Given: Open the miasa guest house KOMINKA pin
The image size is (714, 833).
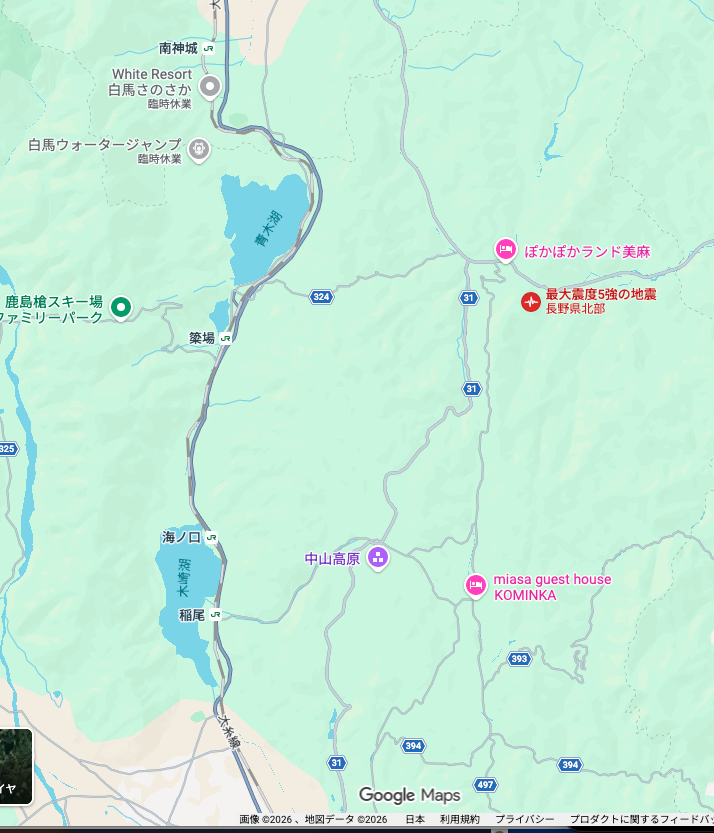Looking at the screenshot, I should (x=476, y=586).
